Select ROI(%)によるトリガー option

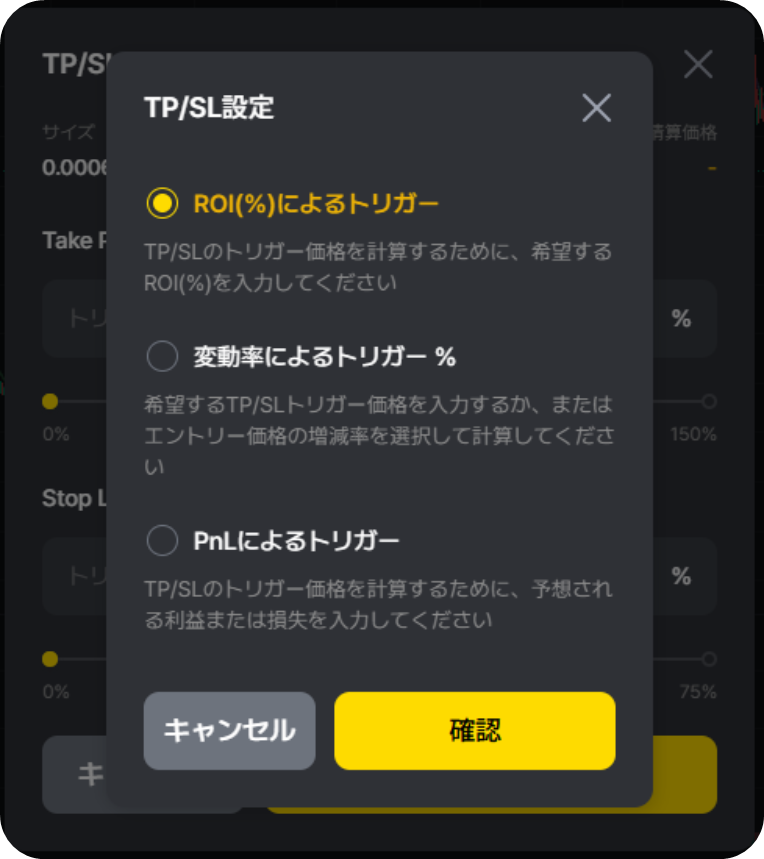click(162, 204)
